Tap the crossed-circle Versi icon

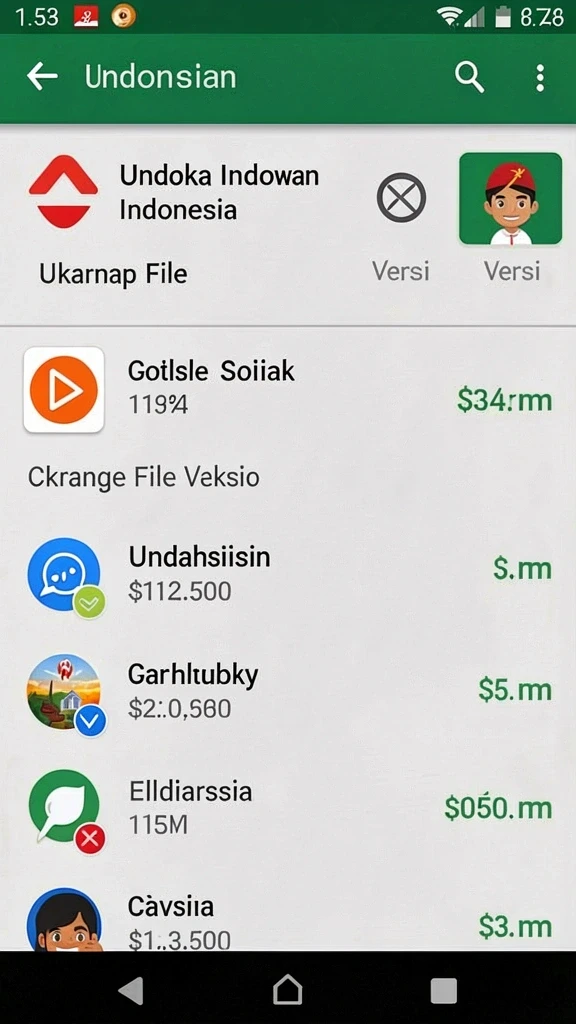click(401, 197)
